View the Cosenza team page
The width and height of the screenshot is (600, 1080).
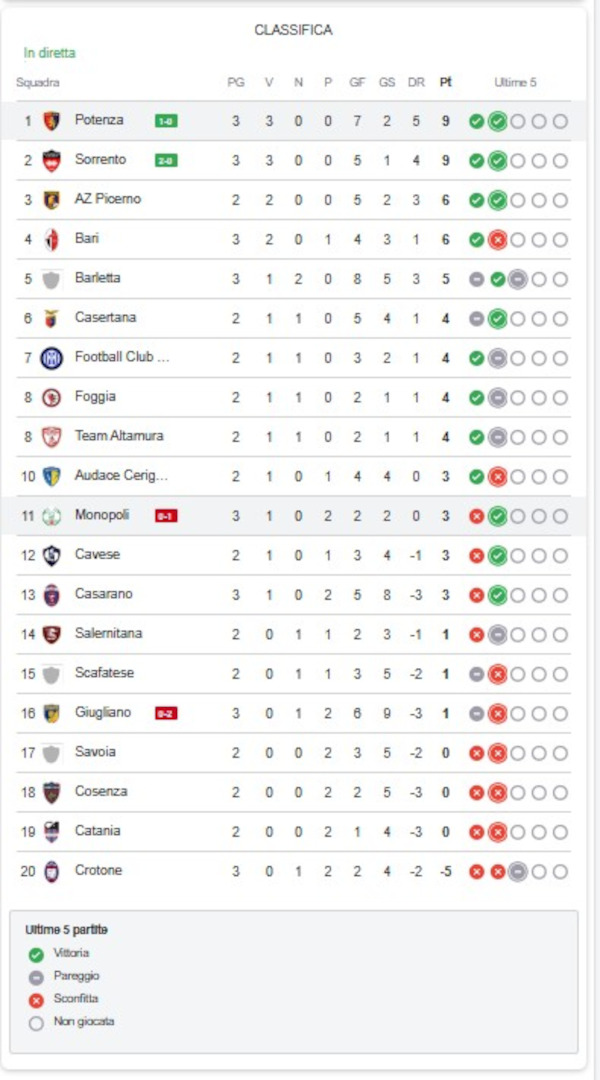pyautogui.click(x=293, y=792)
